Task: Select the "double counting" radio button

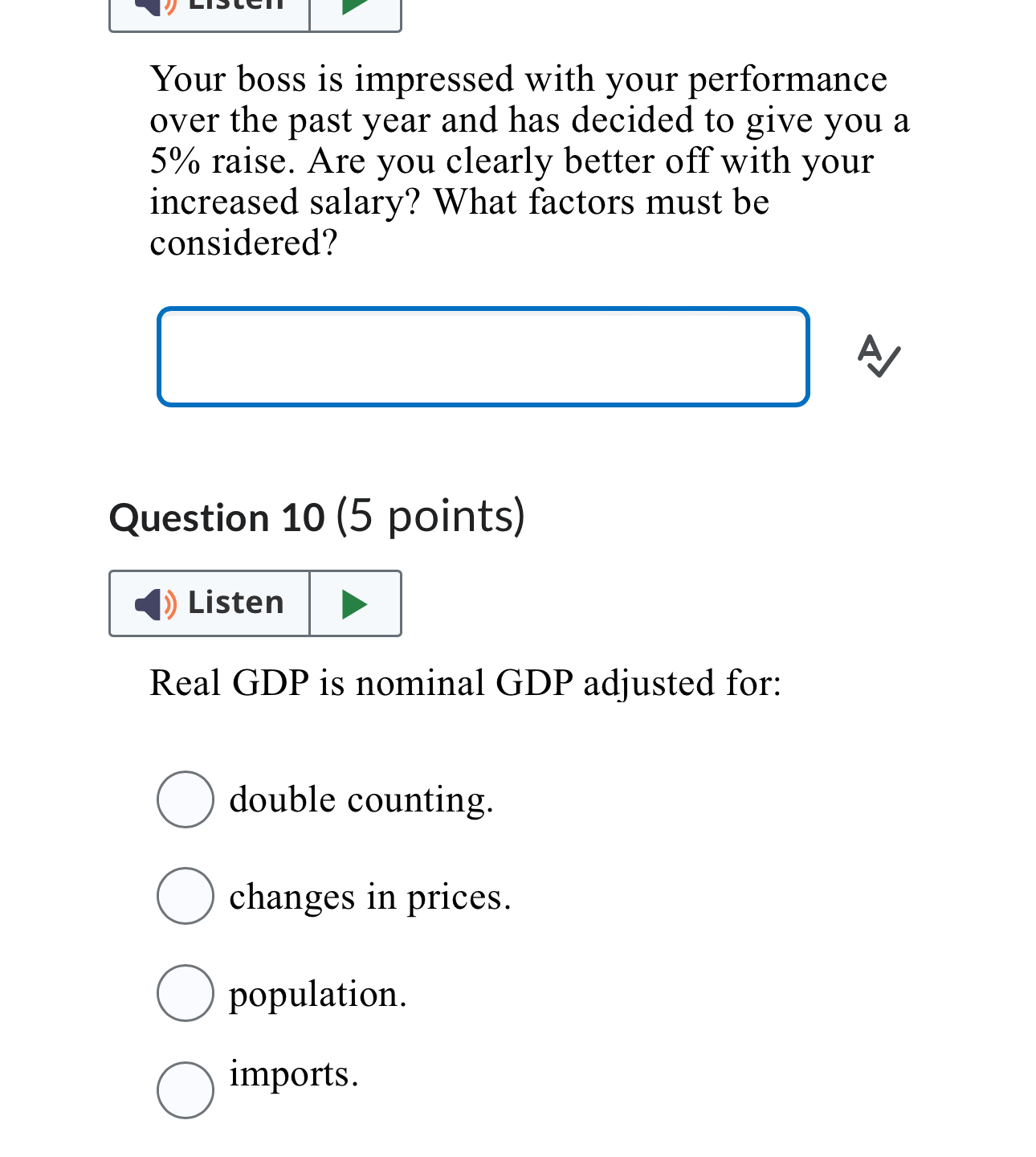Action: pos(184,799)
